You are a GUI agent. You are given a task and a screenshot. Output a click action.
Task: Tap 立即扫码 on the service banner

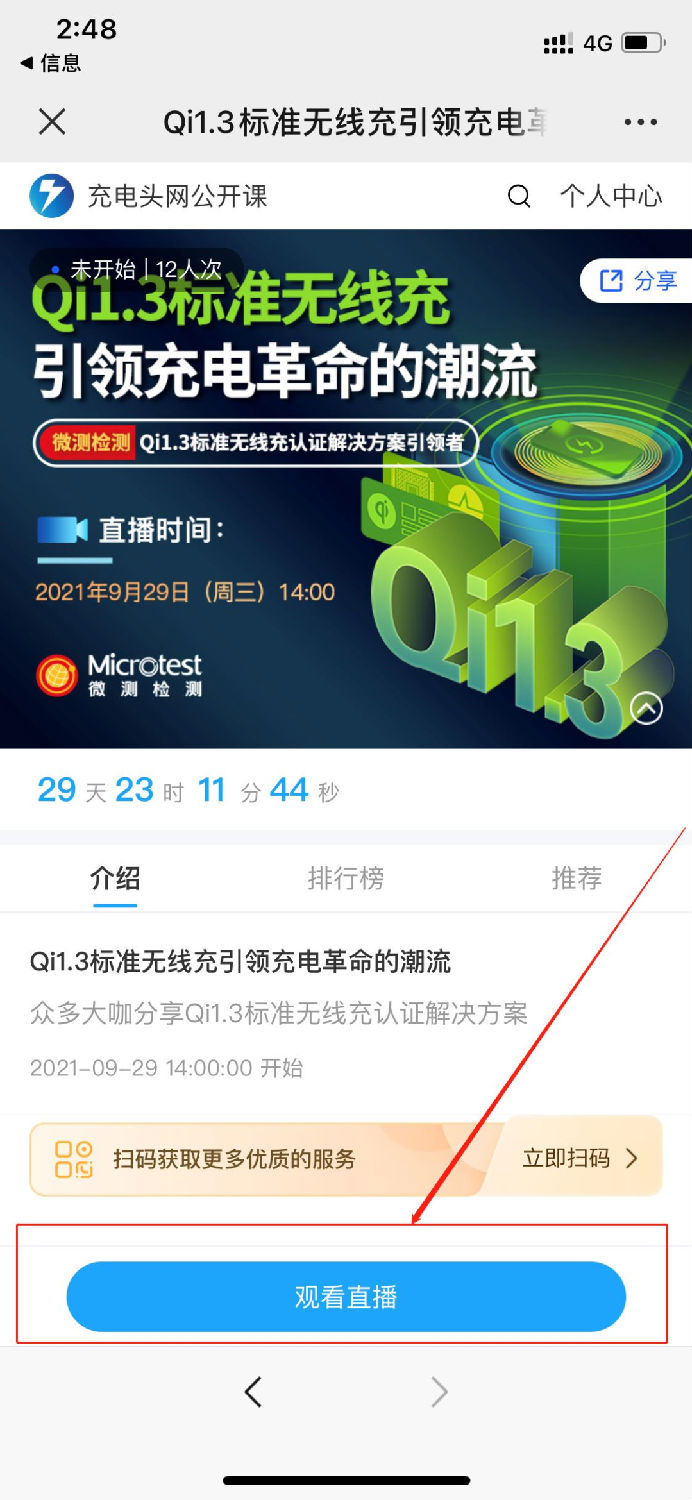(580, 1159)
